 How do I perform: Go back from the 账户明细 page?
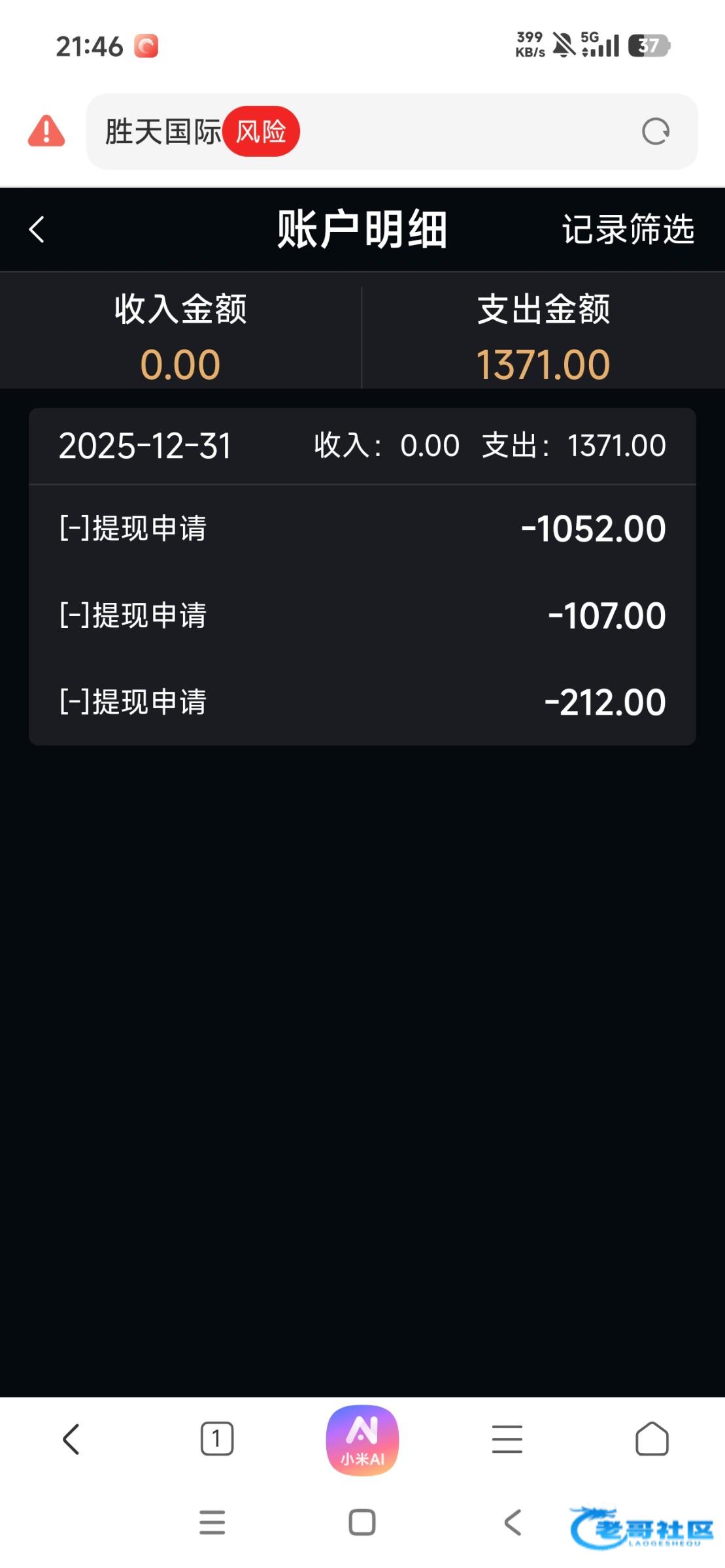click(x=37, y=230)
